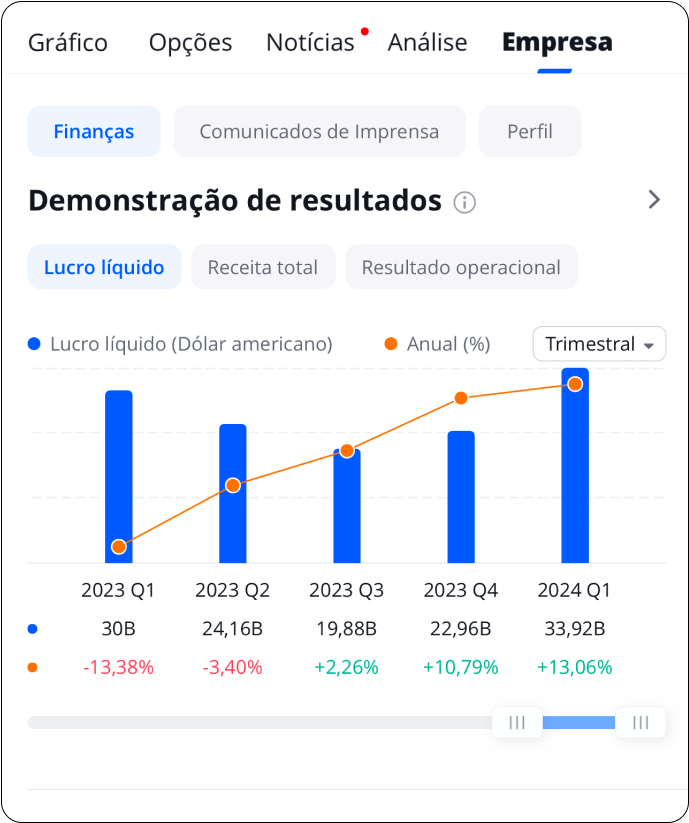The width and height of the screenshot is (689, 823).
Task: Go to the Notícias tab
Action: 311,43
